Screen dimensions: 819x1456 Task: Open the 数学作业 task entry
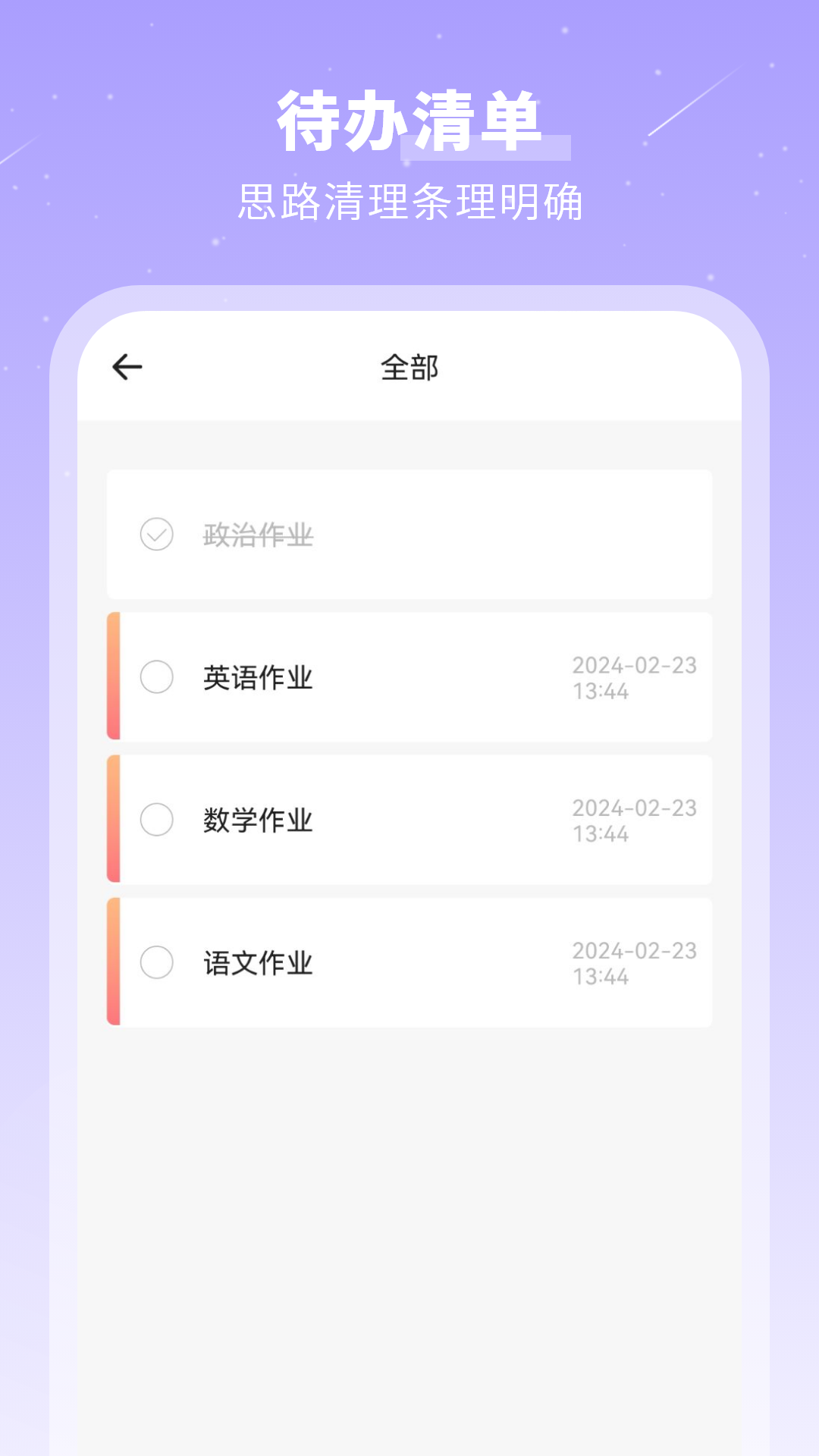[x=409, y=820]
